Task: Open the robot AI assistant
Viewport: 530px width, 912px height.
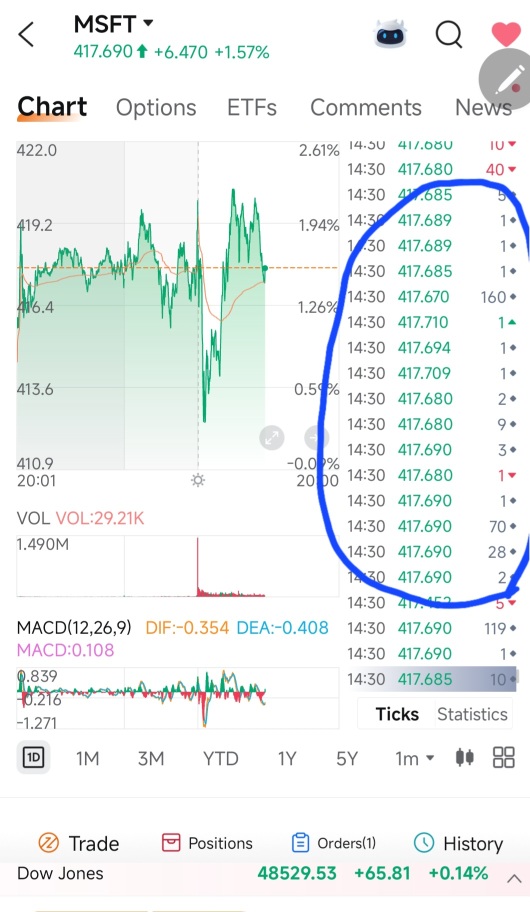Action: 390,34
